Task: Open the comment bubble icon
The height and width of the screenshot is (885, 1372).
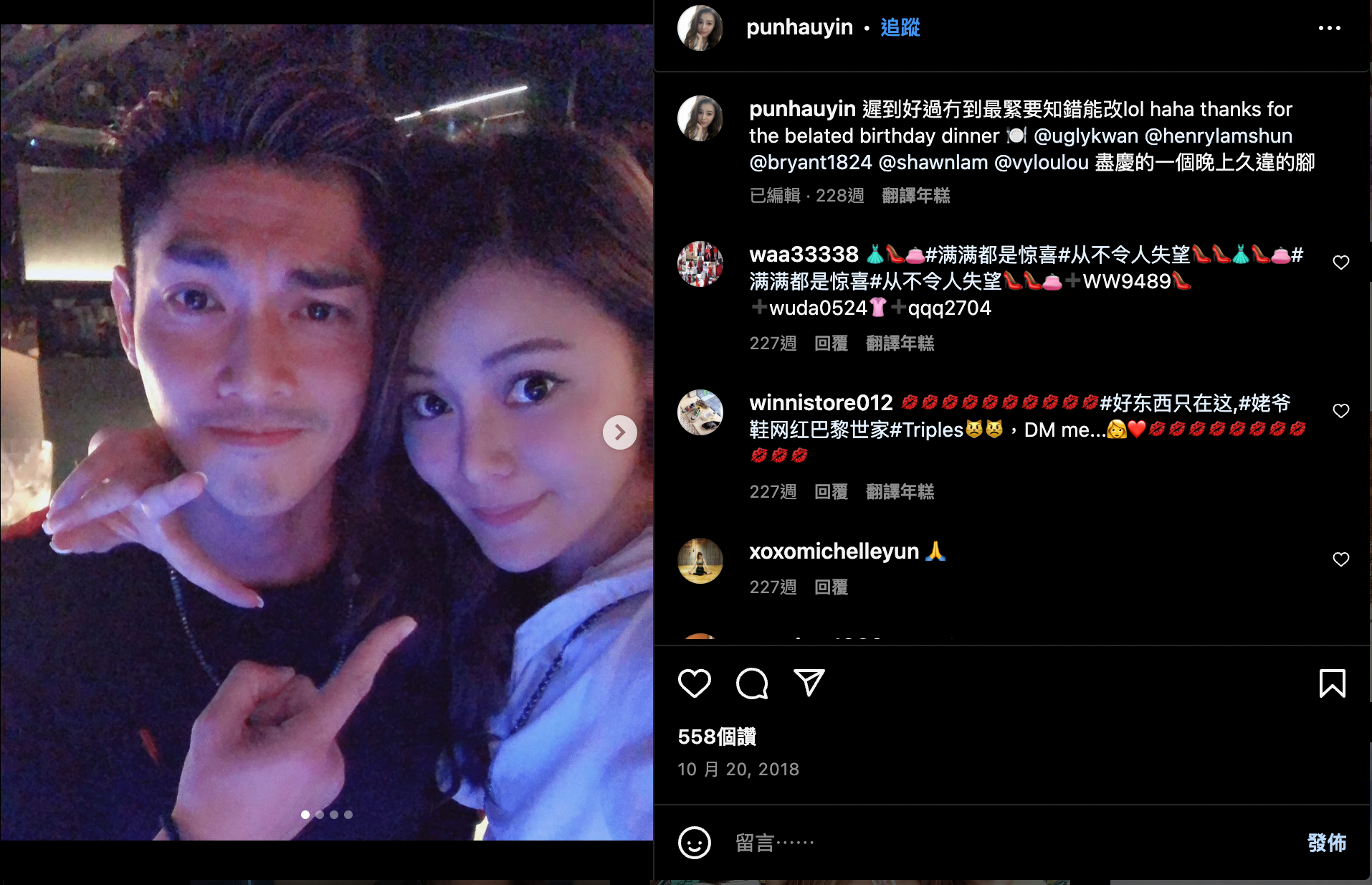Action: (752, 683)
